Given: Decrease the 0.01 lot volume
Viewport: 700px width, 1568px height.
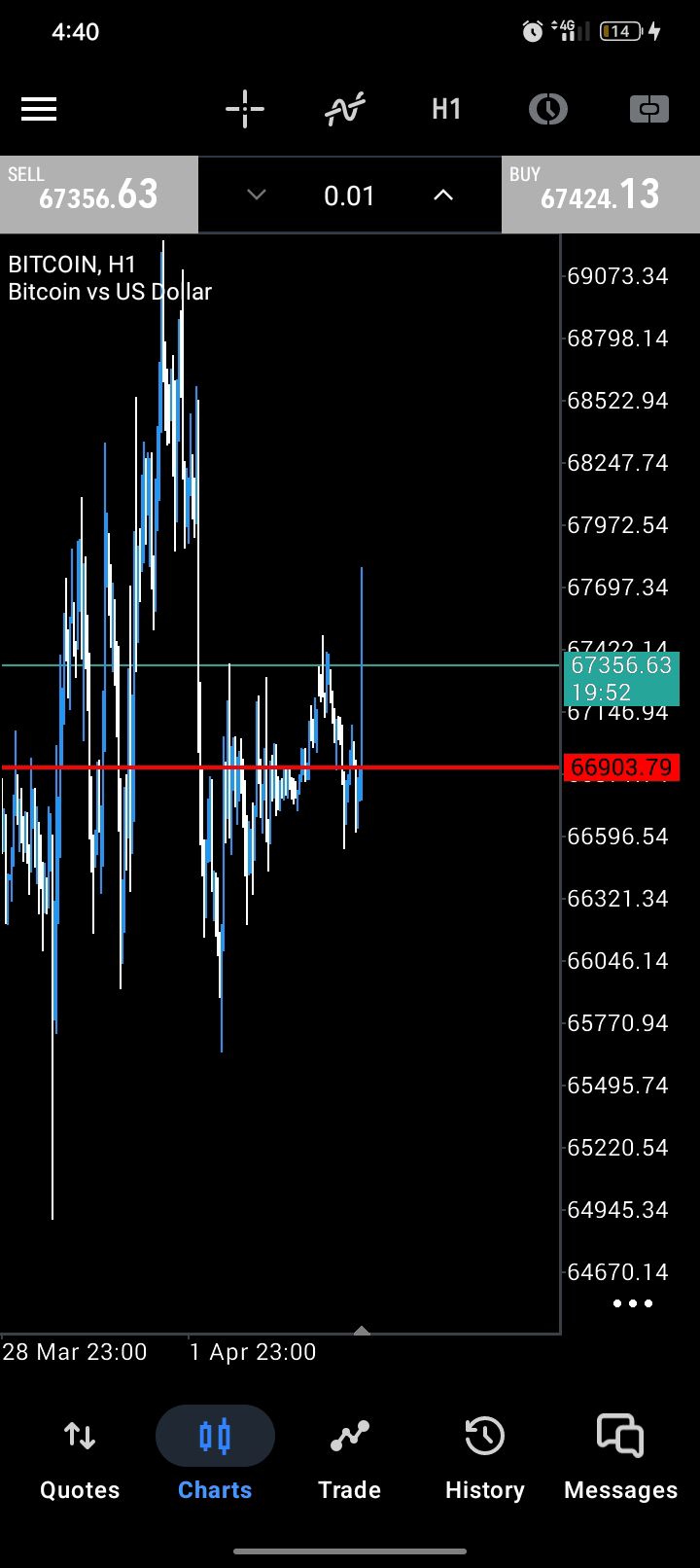Looking at the screenshot, I should pos(257,196).
